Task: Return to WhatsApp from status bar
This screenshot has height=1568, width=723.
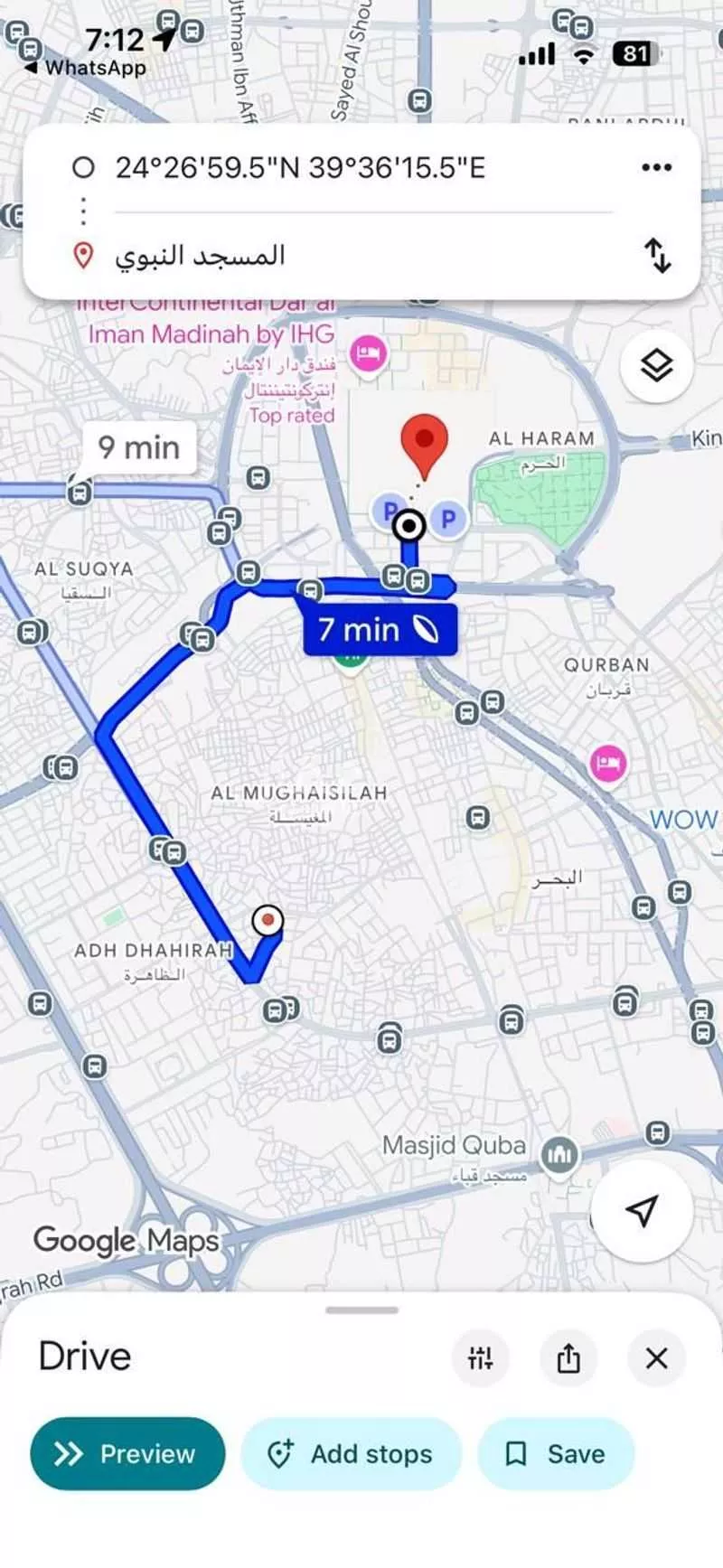Action: point(86,68)
